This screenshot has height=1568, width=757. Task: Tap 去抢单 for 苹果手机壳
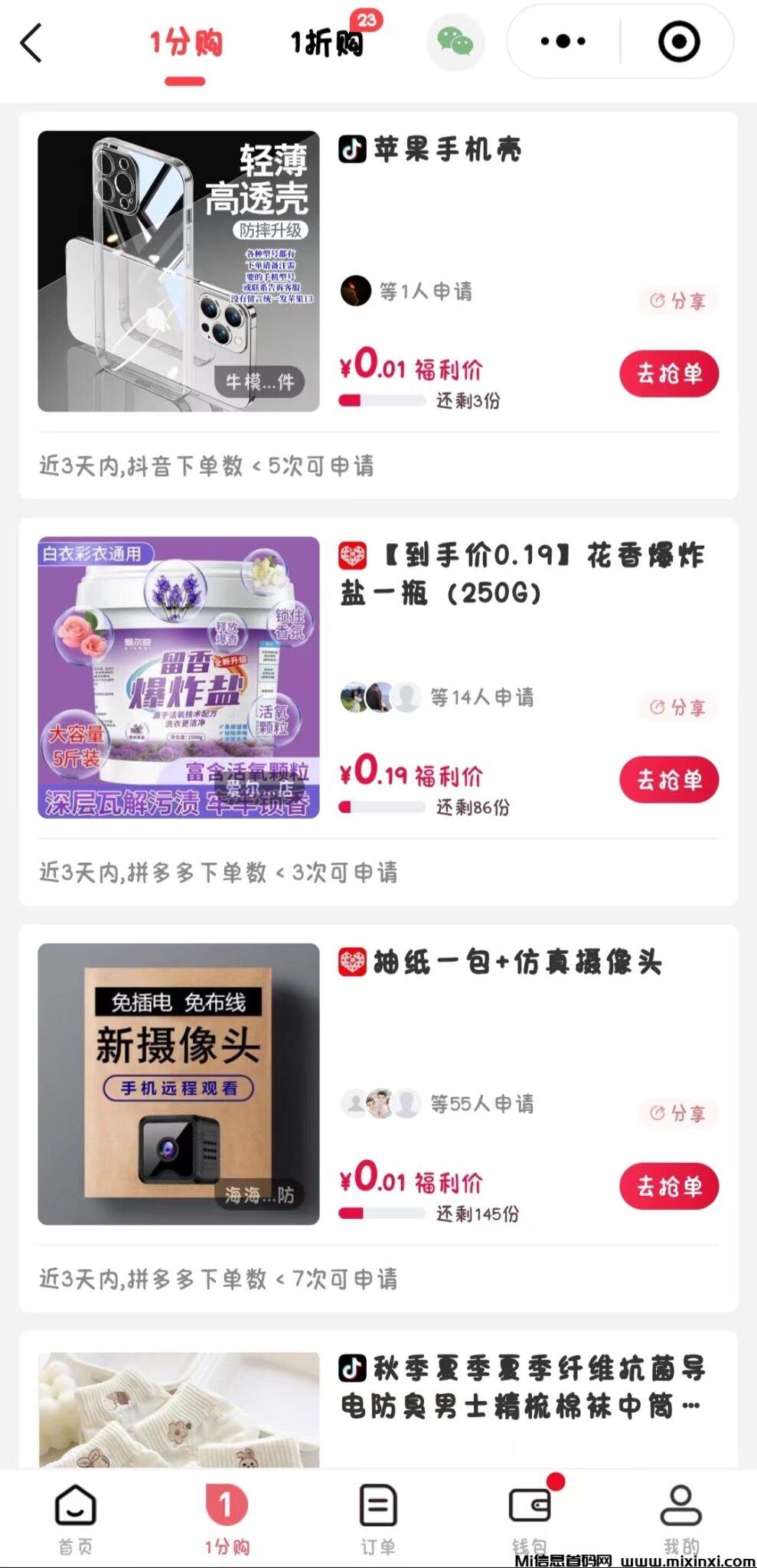(669, 374)
